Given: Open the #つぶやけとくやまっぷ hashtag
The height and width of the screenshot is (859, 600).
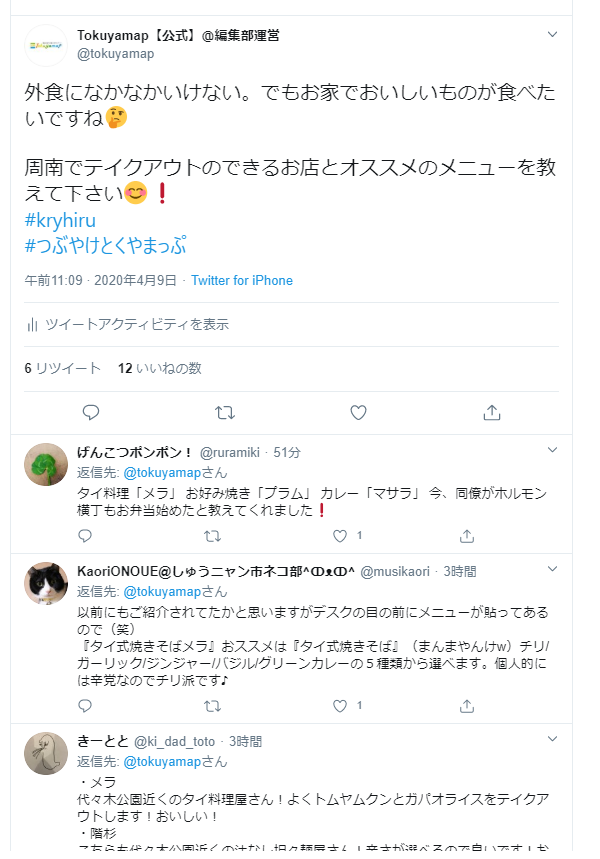Looking at the screenshot, I should (x=105, y=245).
